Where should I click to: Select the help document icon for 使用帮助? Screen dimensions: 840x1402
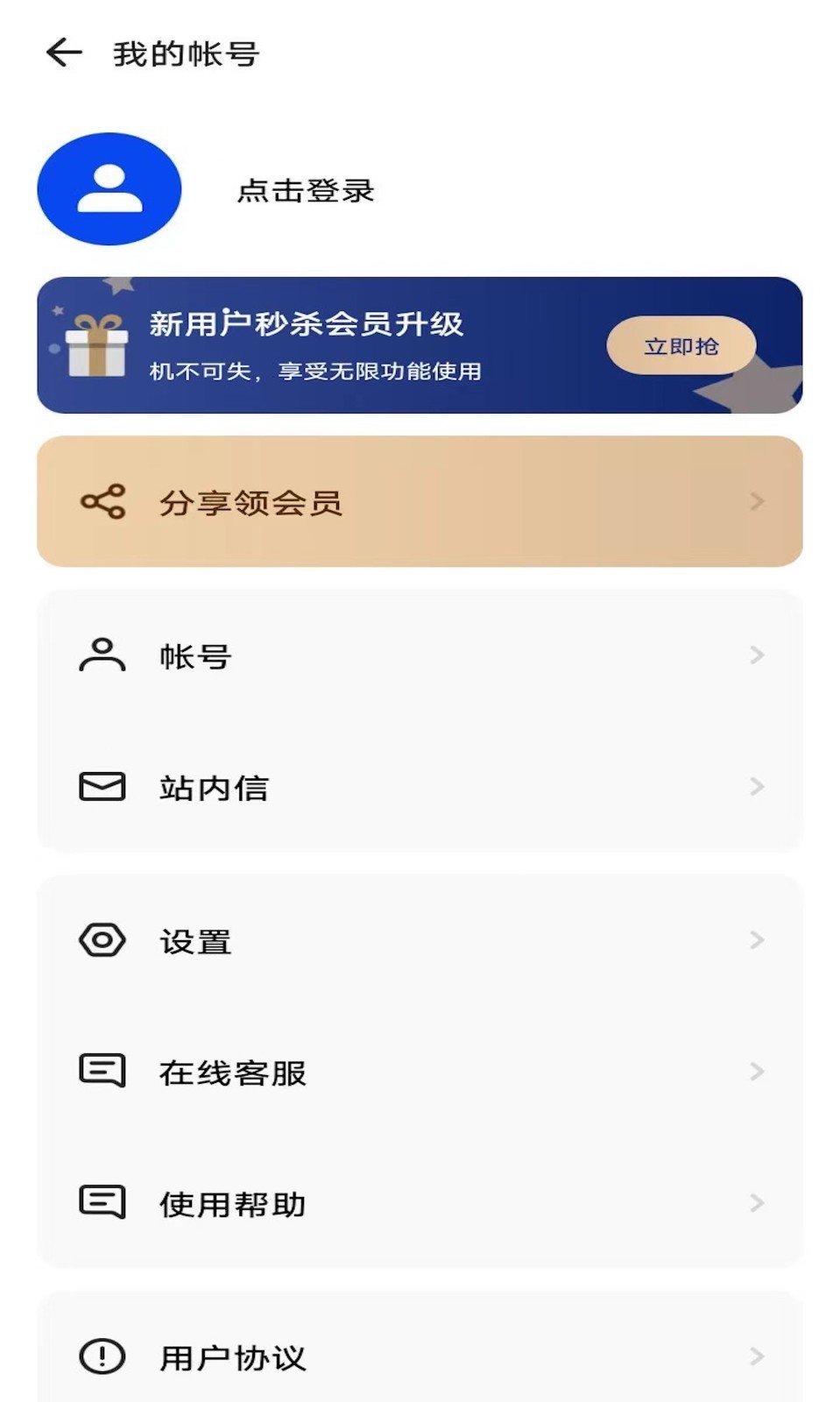point(102,1204)
